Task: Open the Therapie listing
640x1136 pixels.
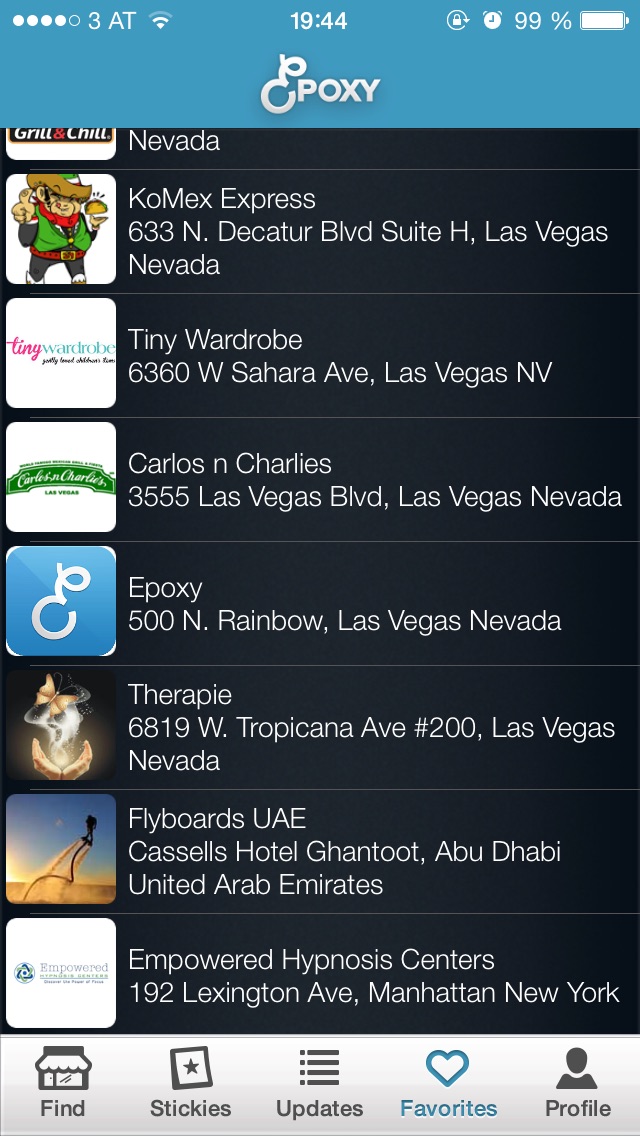Action: (320, 727)
